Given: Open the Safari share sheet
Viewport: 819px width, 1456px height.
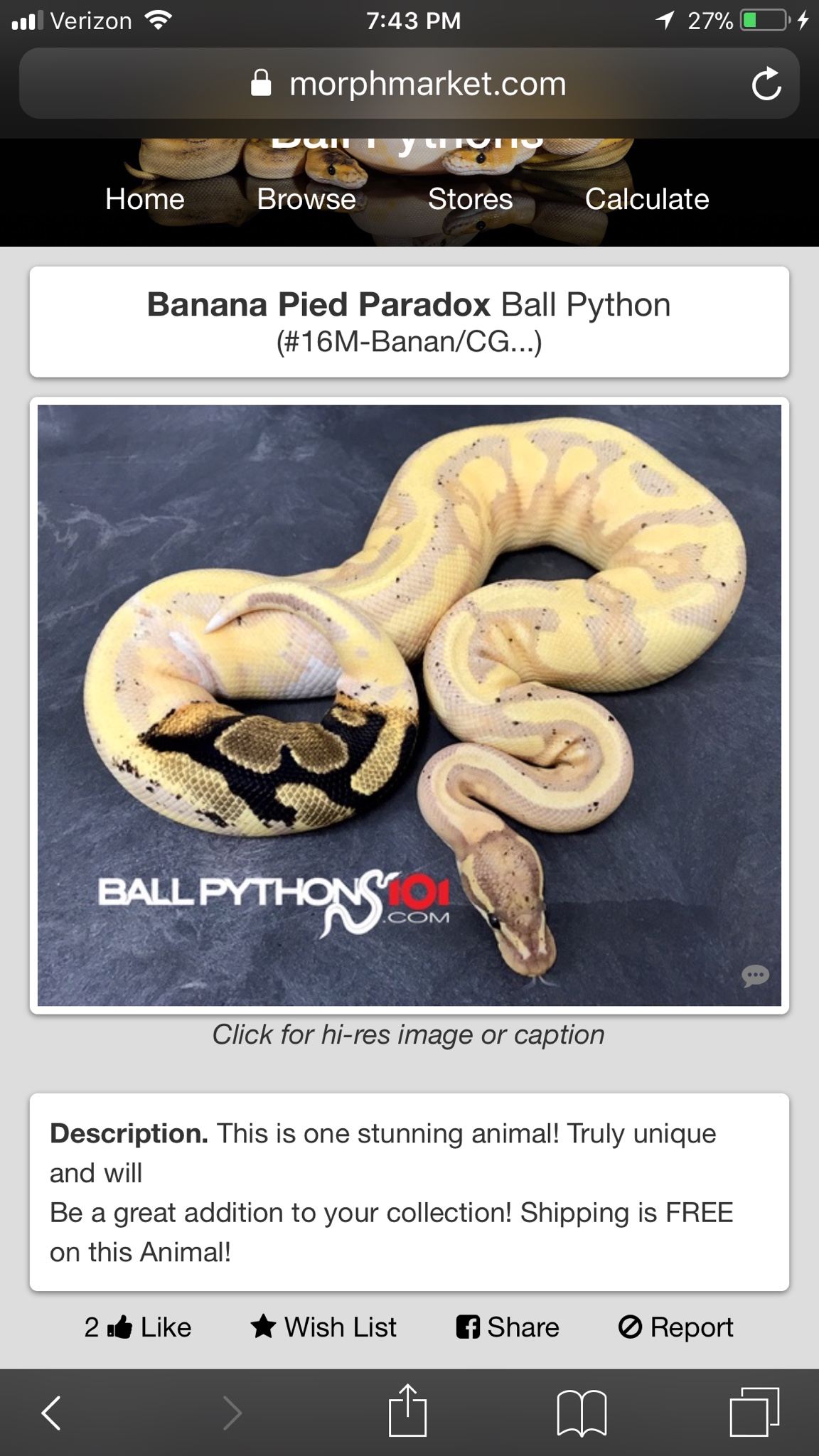Looking at the screenshot, I should (x=407, y=1410).
